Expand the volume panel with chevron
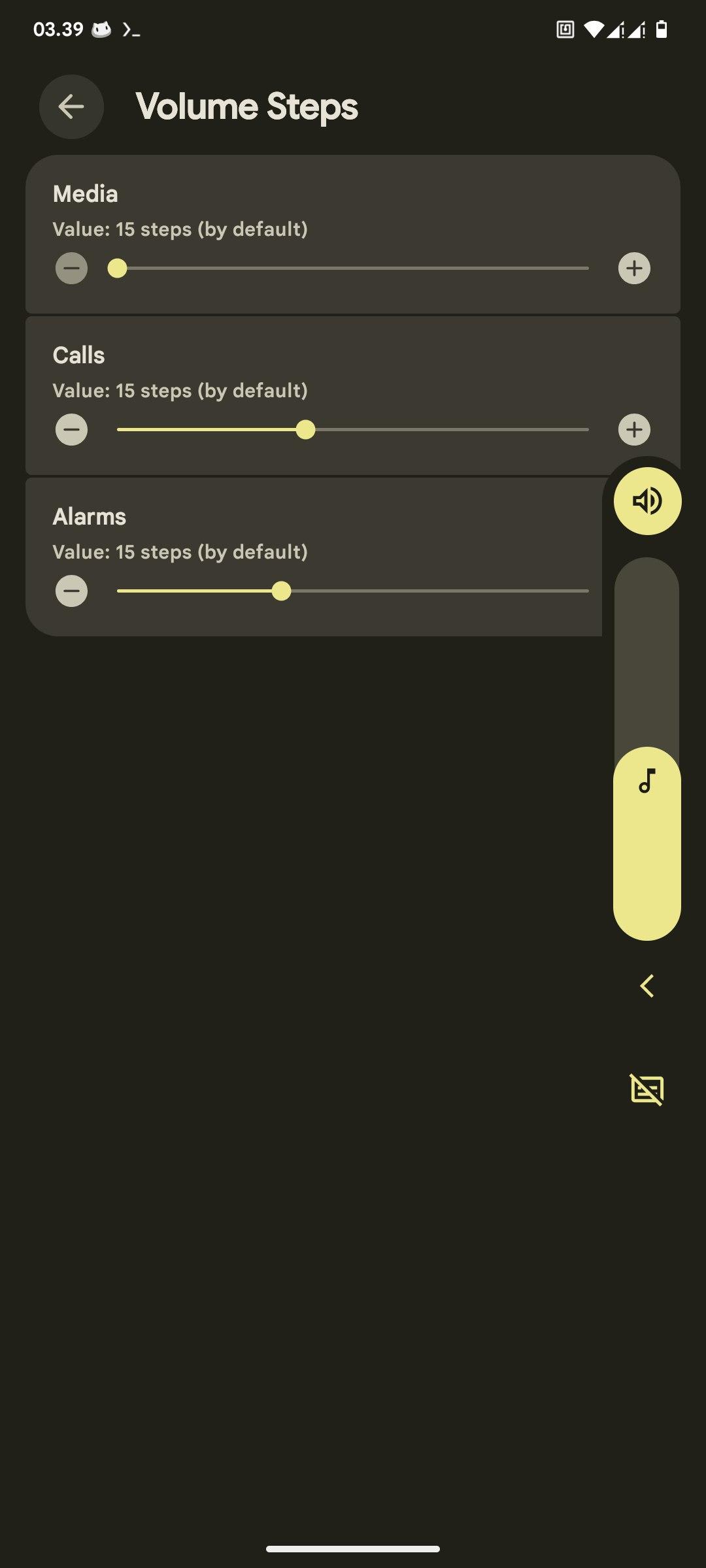The image size is (706, 1568). pos(647,986)
